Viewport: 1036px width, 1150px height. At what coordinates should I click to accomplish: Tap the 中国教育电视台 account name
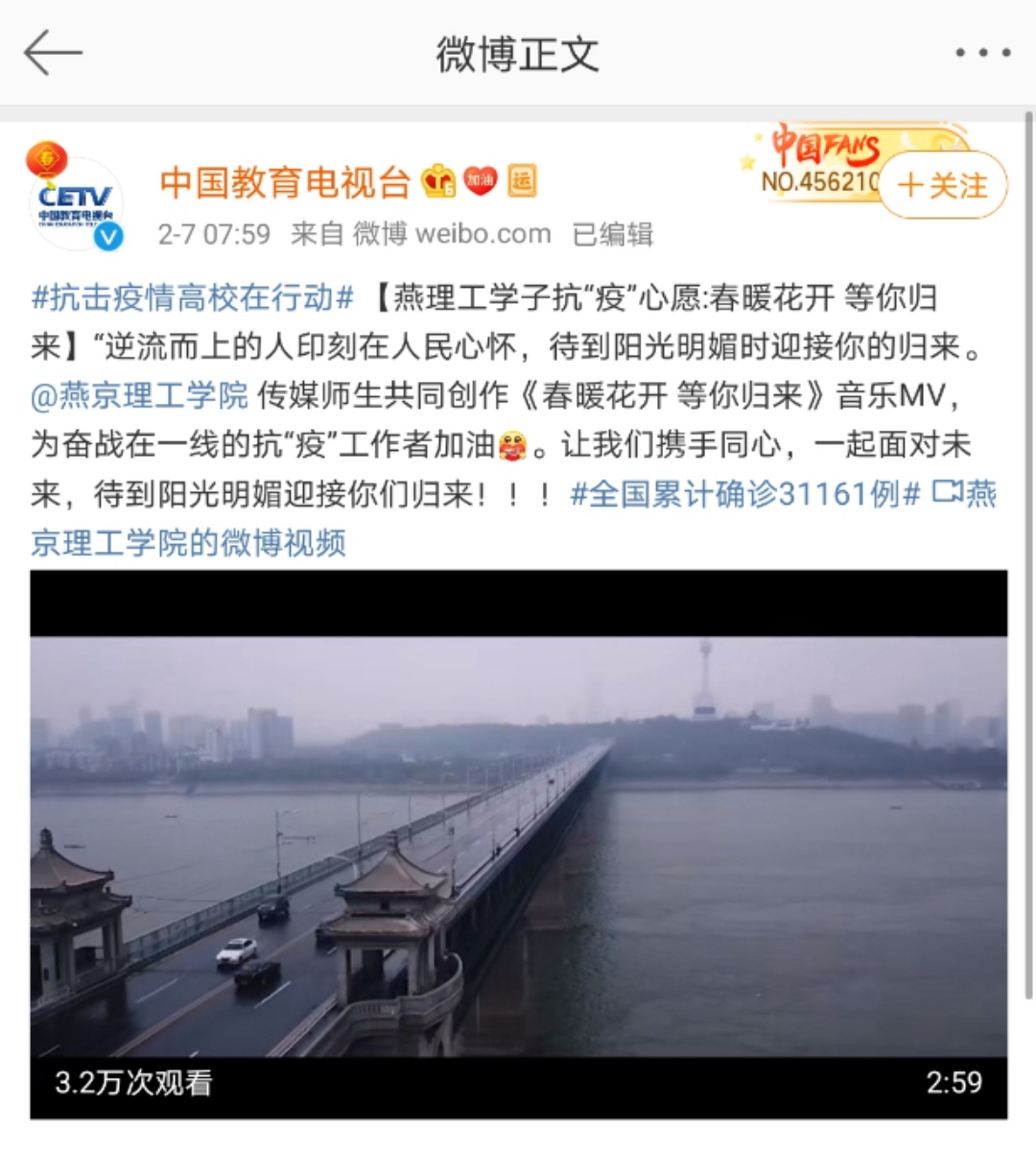click(285, 182)
